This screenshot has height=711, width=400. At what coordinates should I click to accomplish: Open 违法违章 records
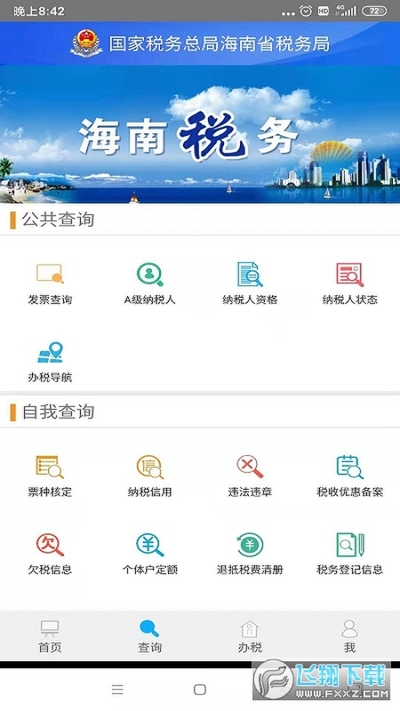[x=250, y=476]
